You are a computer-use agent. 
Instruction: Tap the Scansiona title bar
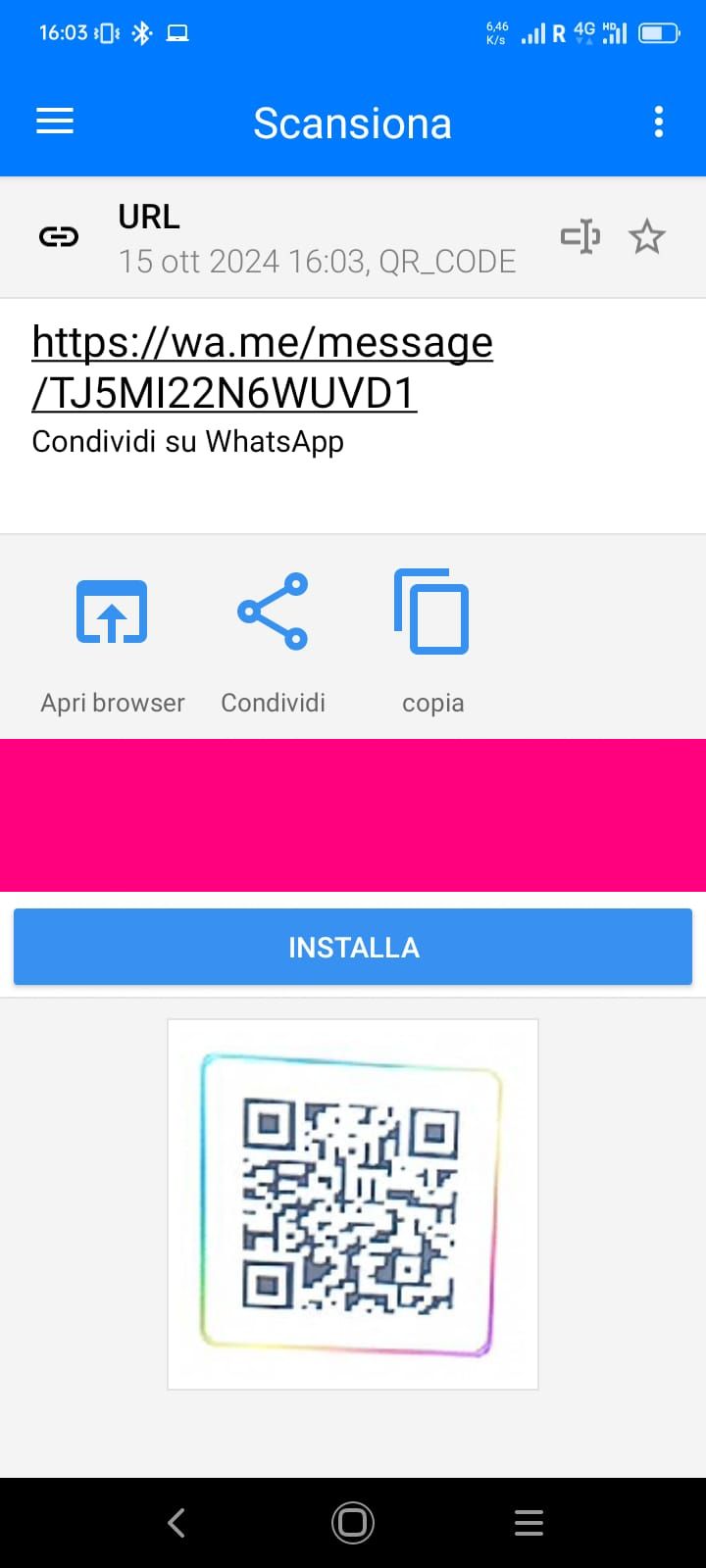coord(353,122)
